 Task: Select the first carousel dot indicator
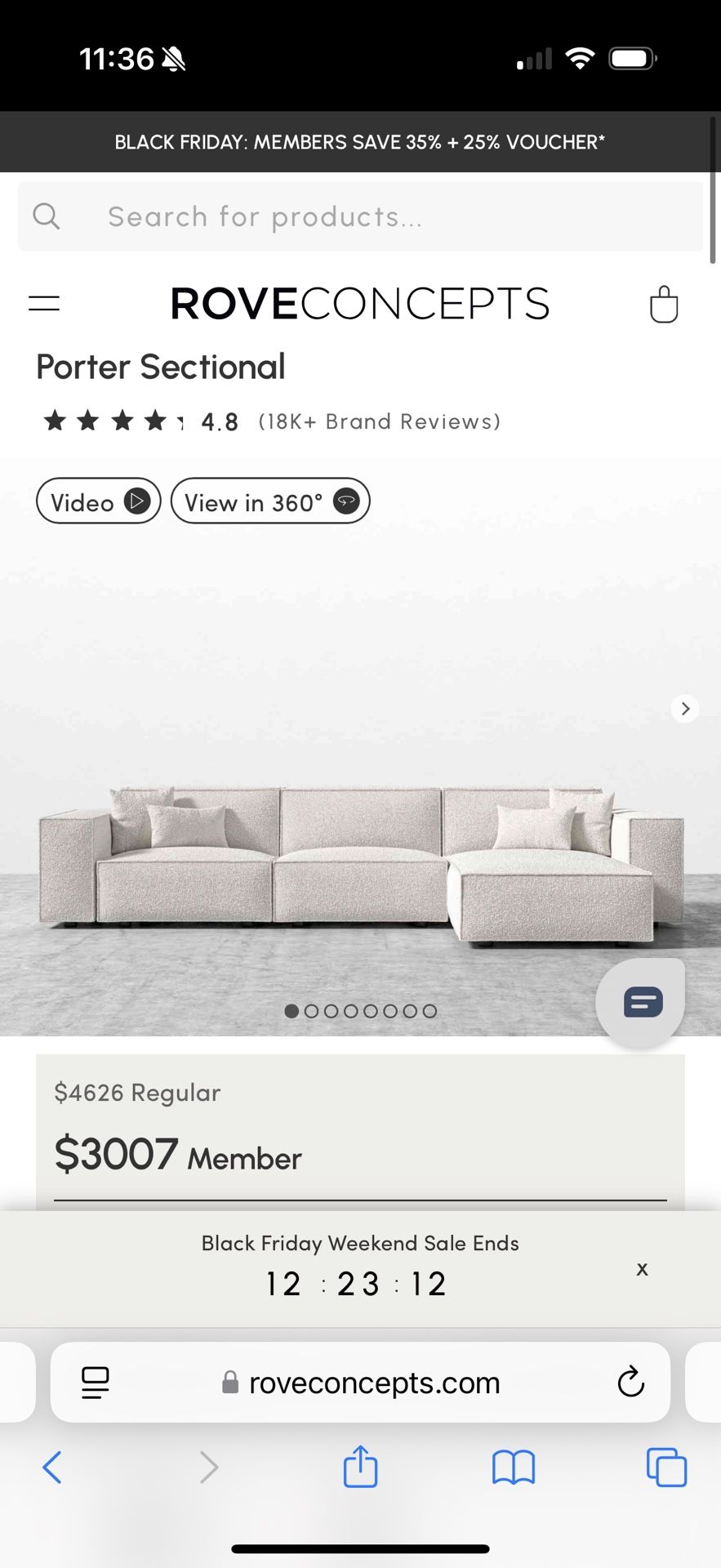tap(292, 1010)
